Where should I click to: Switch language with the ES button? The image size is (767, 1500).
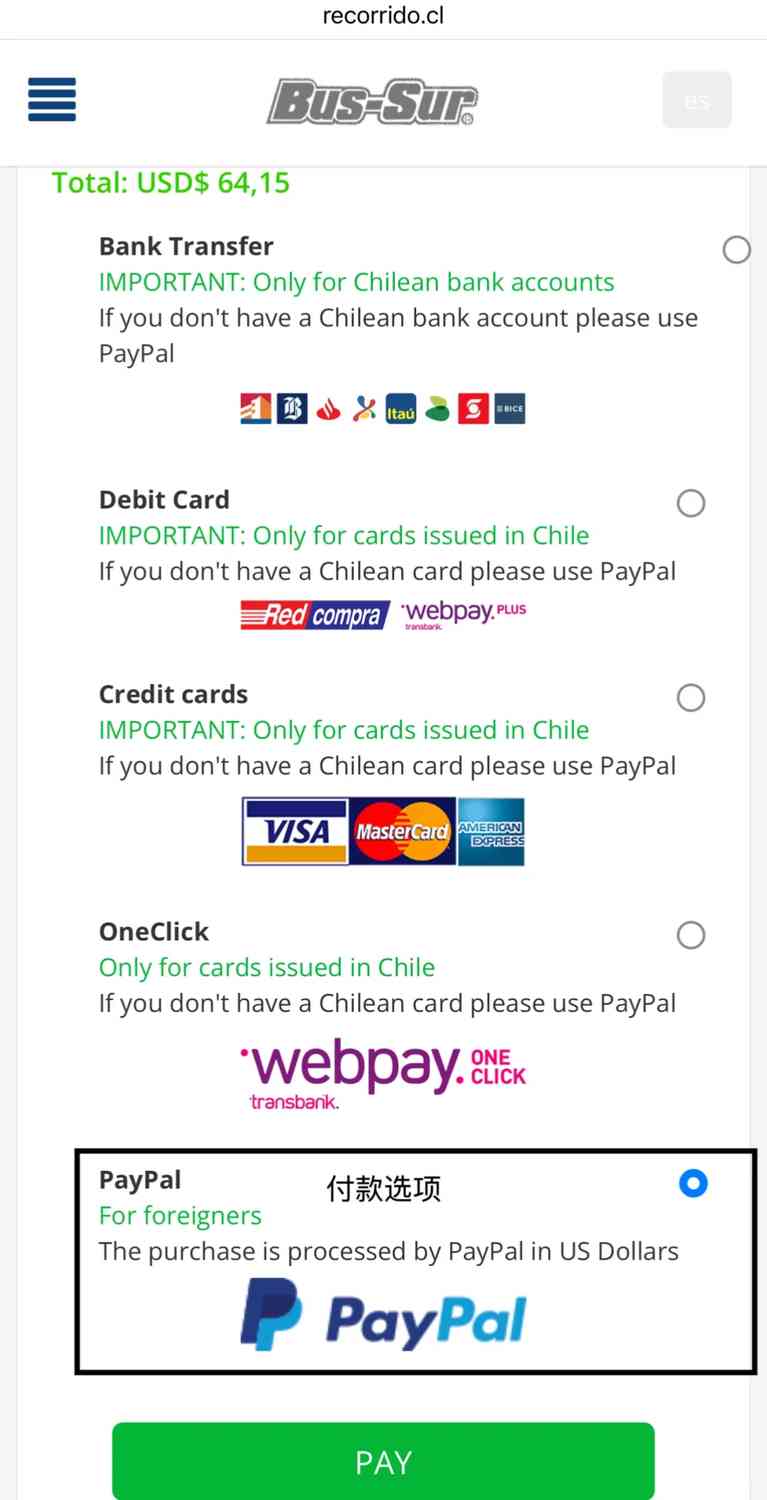tap(697, 100)
